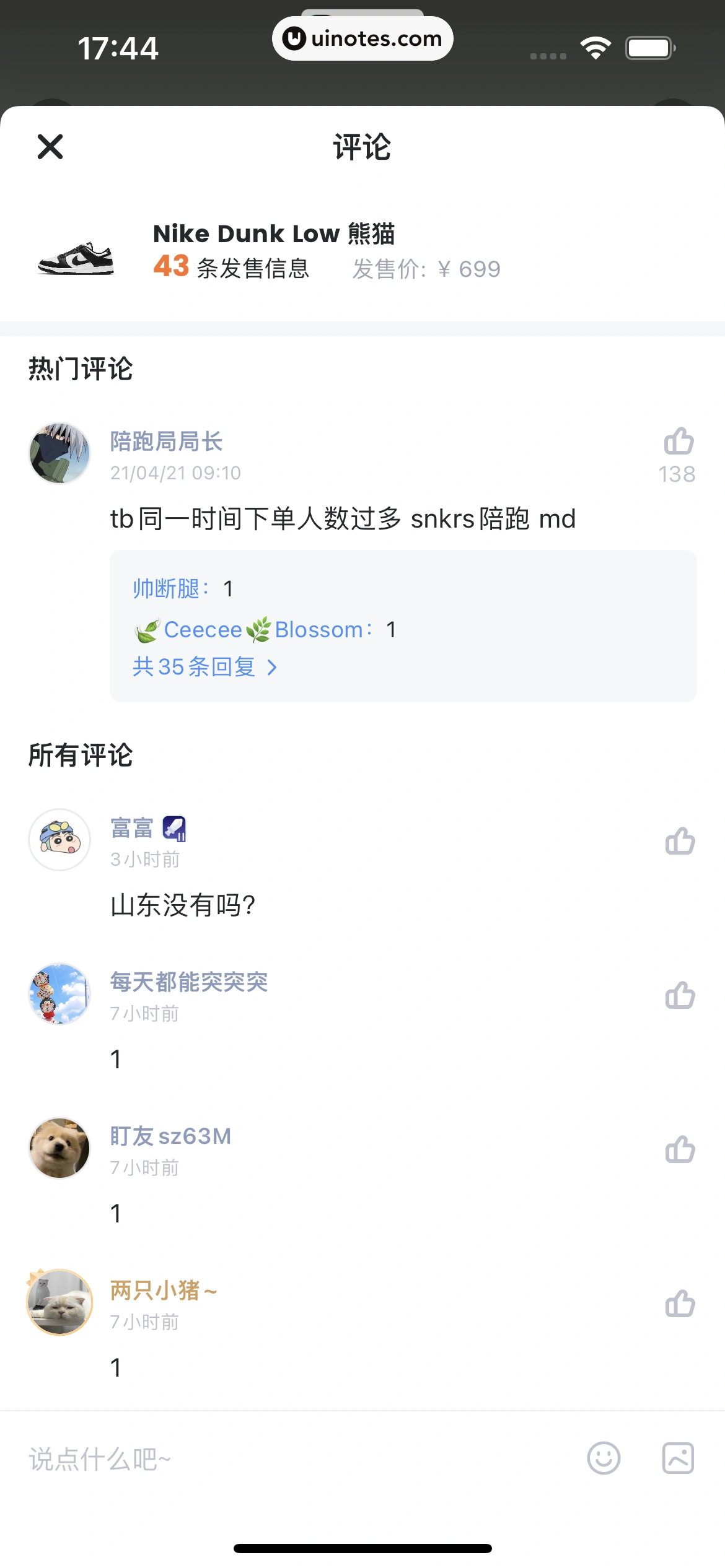This screenshot has width=725, height=1568.
Task: View 富富's profile via avatar
Action: [x=59, y=840]
